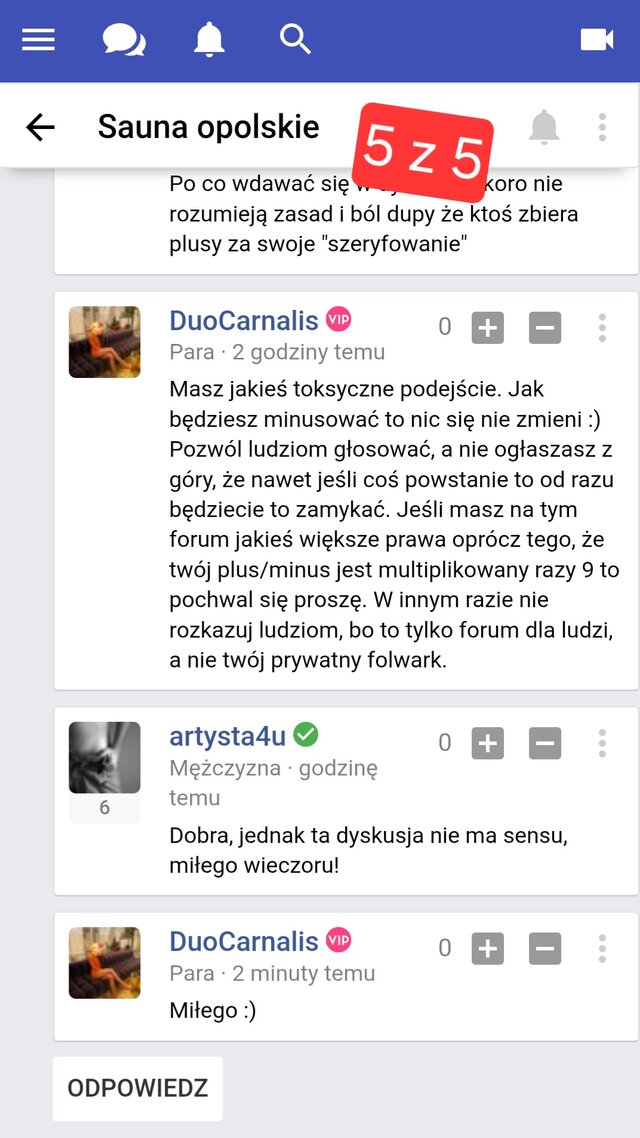This screenshot has width=640, height=1138.
Task: Upvote DuoCarnalis's post from 2 godziny temu
Action: 487,327
